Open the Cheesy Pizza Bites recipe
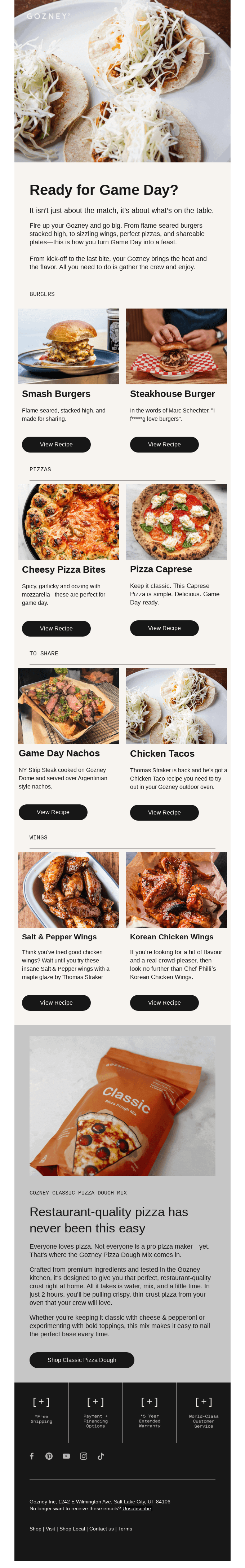Viewport: 245px width, 1568px height. 56,628
